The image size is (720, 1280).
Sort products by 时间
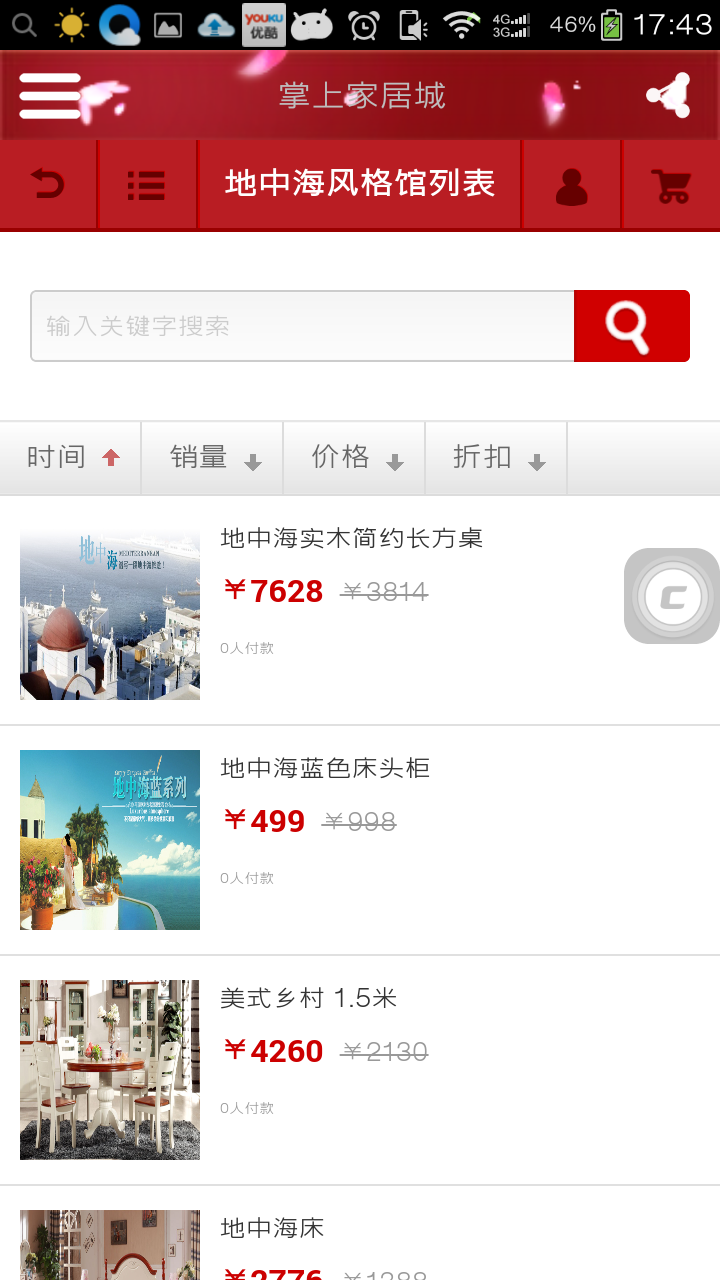(71, 458)
